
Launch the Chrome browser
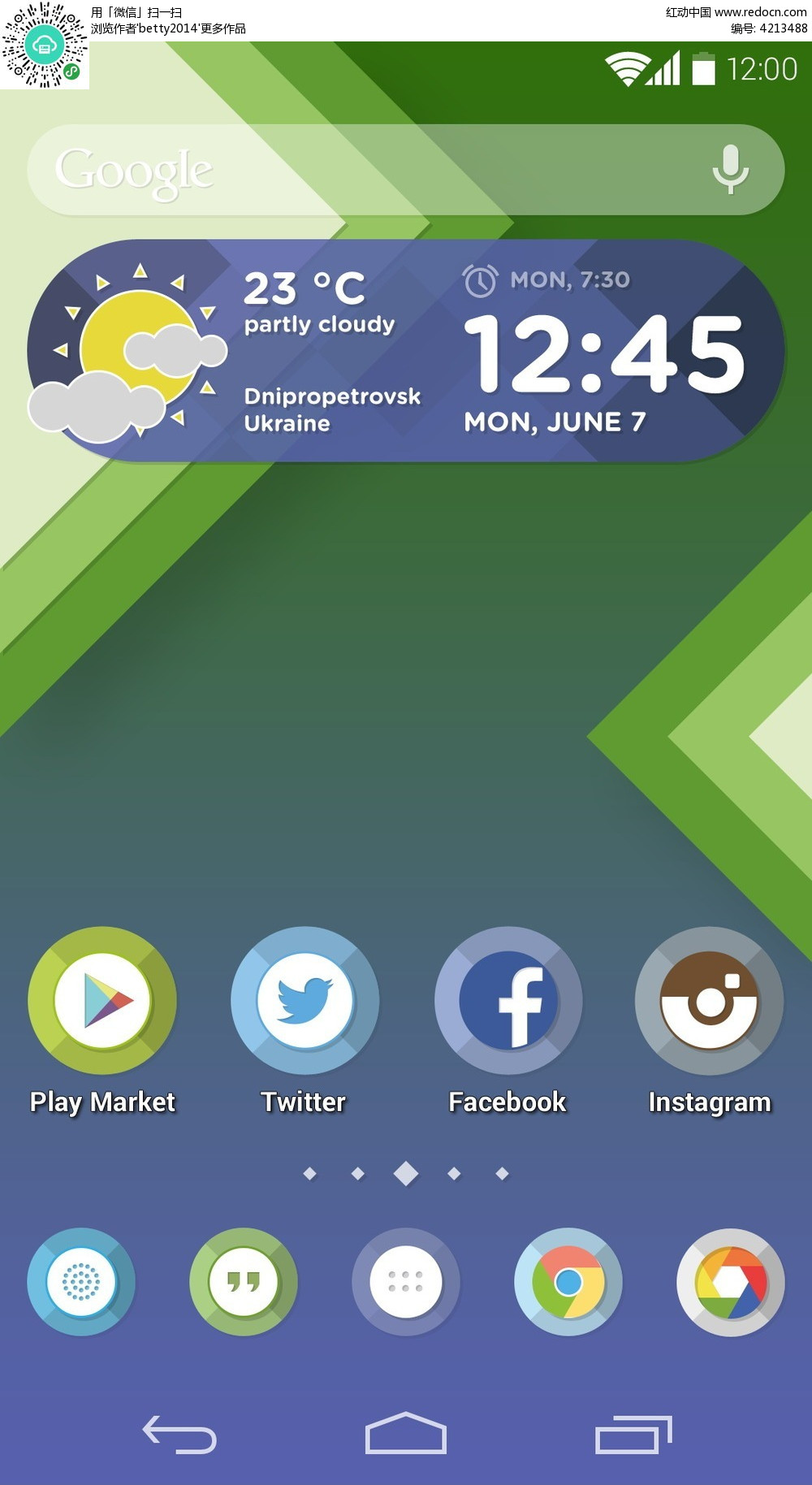568,1282
